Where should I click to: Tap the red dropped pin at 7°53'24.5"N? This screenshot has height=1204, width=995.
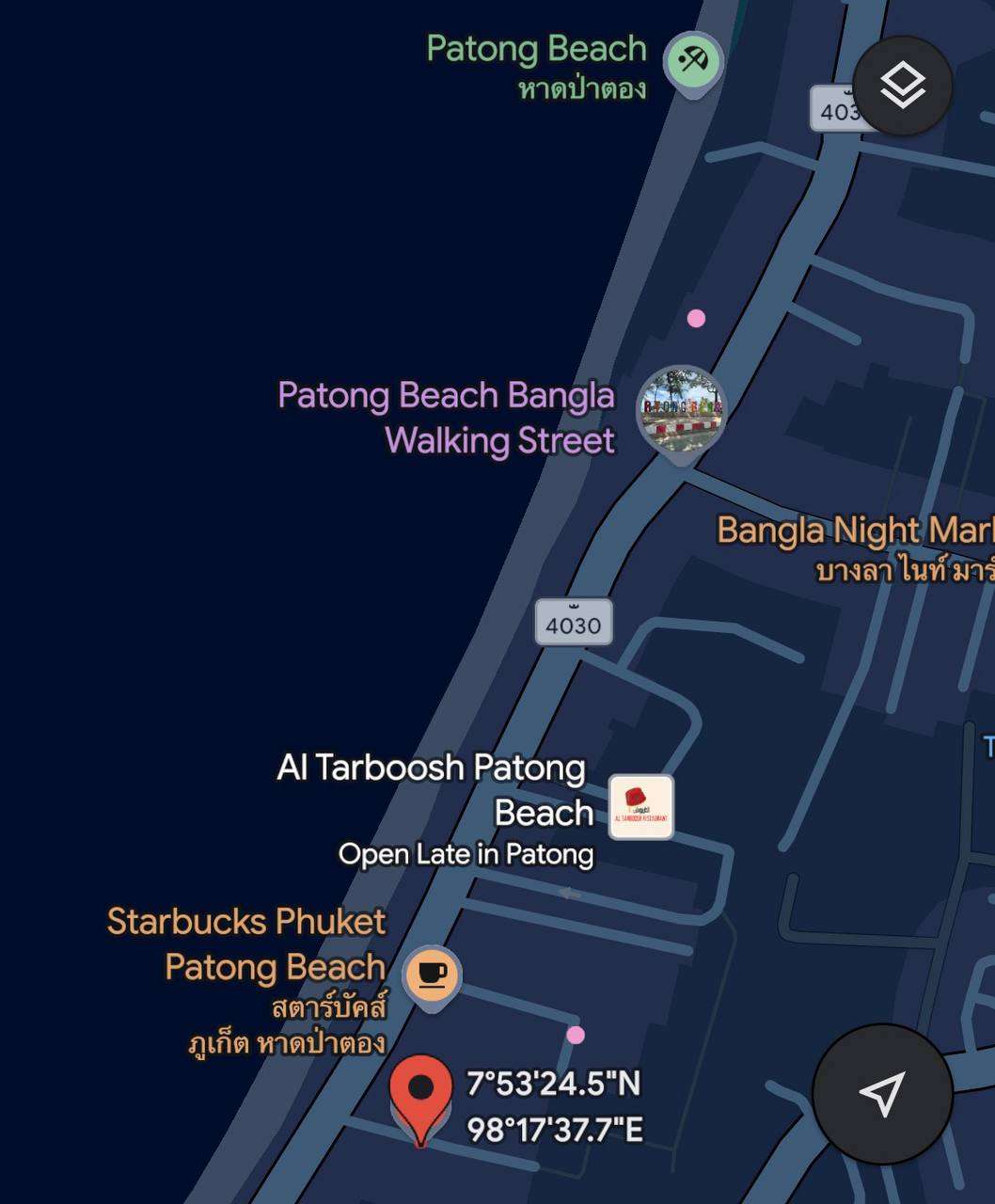420,1093
